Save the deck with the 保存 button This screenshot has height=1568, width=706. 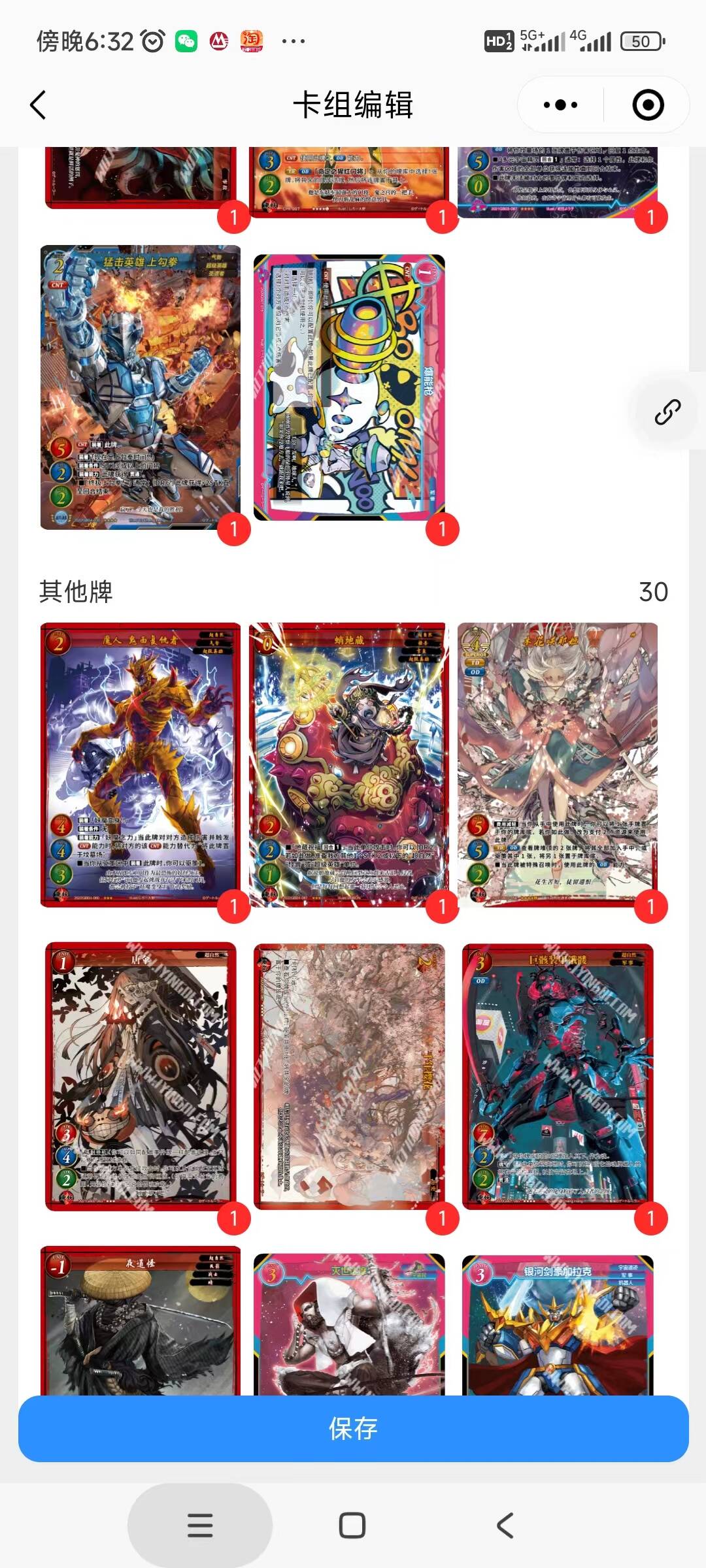pos(353,1428)
